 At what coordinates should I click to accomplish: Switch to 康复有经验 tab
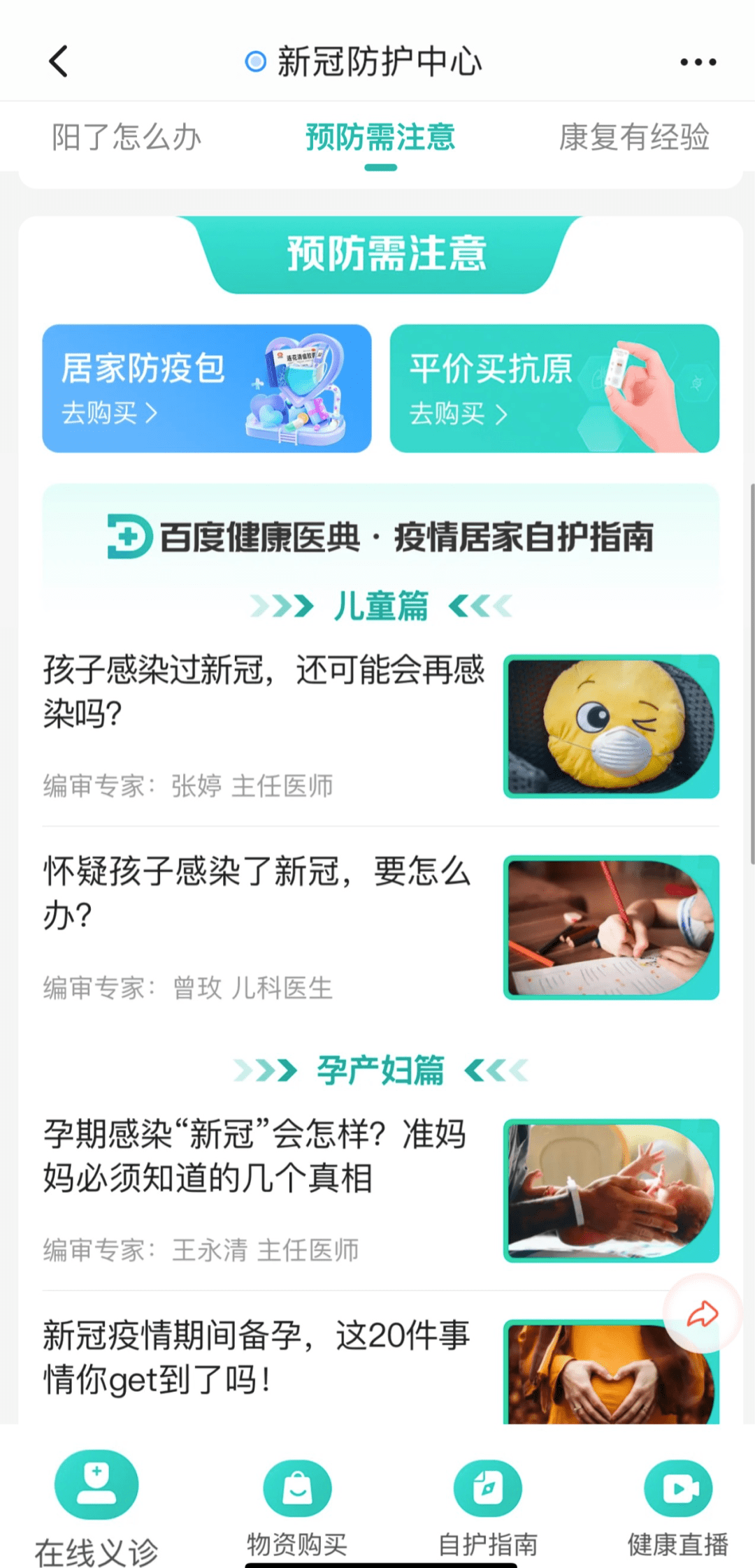[634, 137]
